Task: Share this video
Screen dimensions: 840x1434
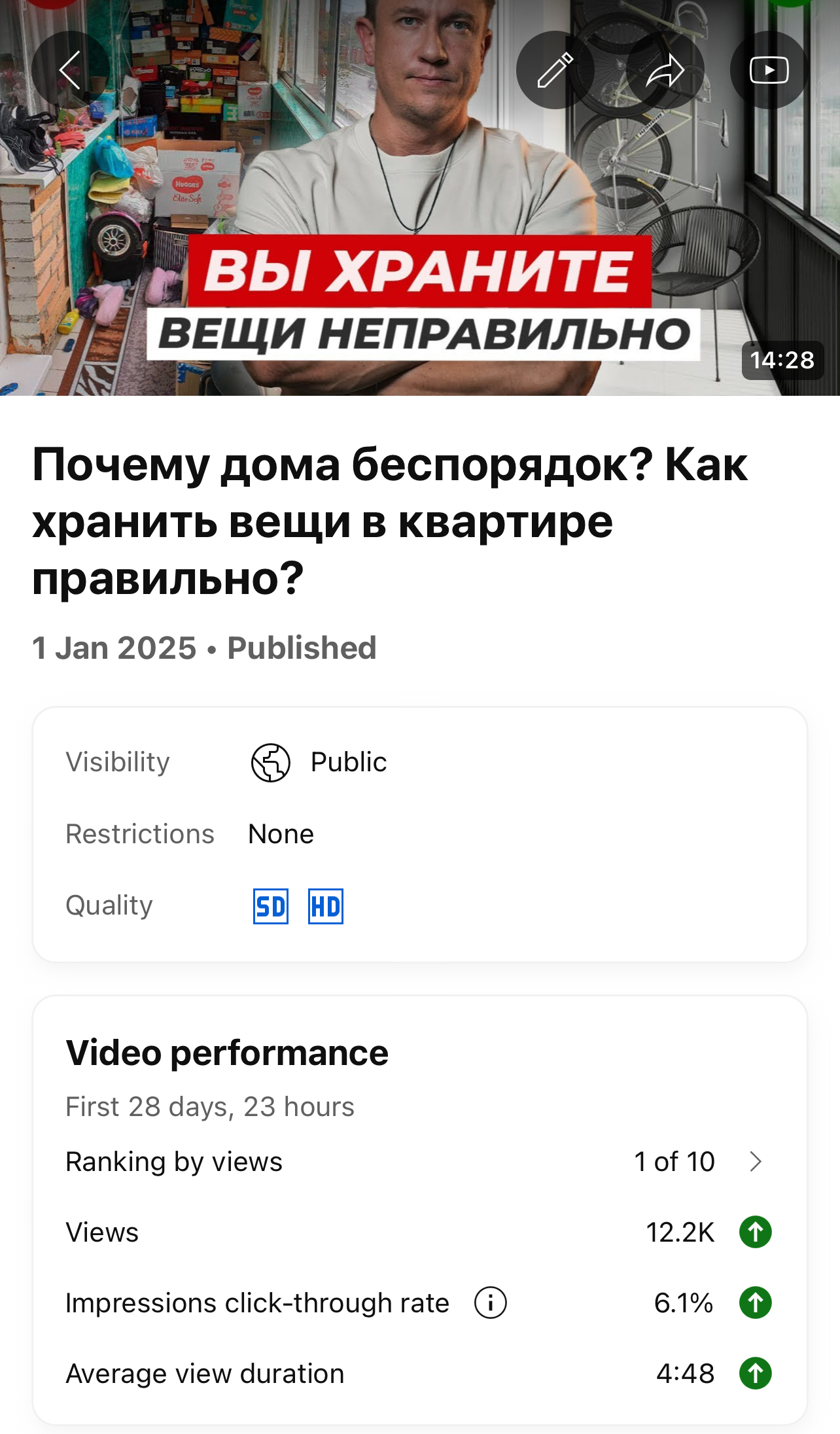Action: [x=665, y=70]
